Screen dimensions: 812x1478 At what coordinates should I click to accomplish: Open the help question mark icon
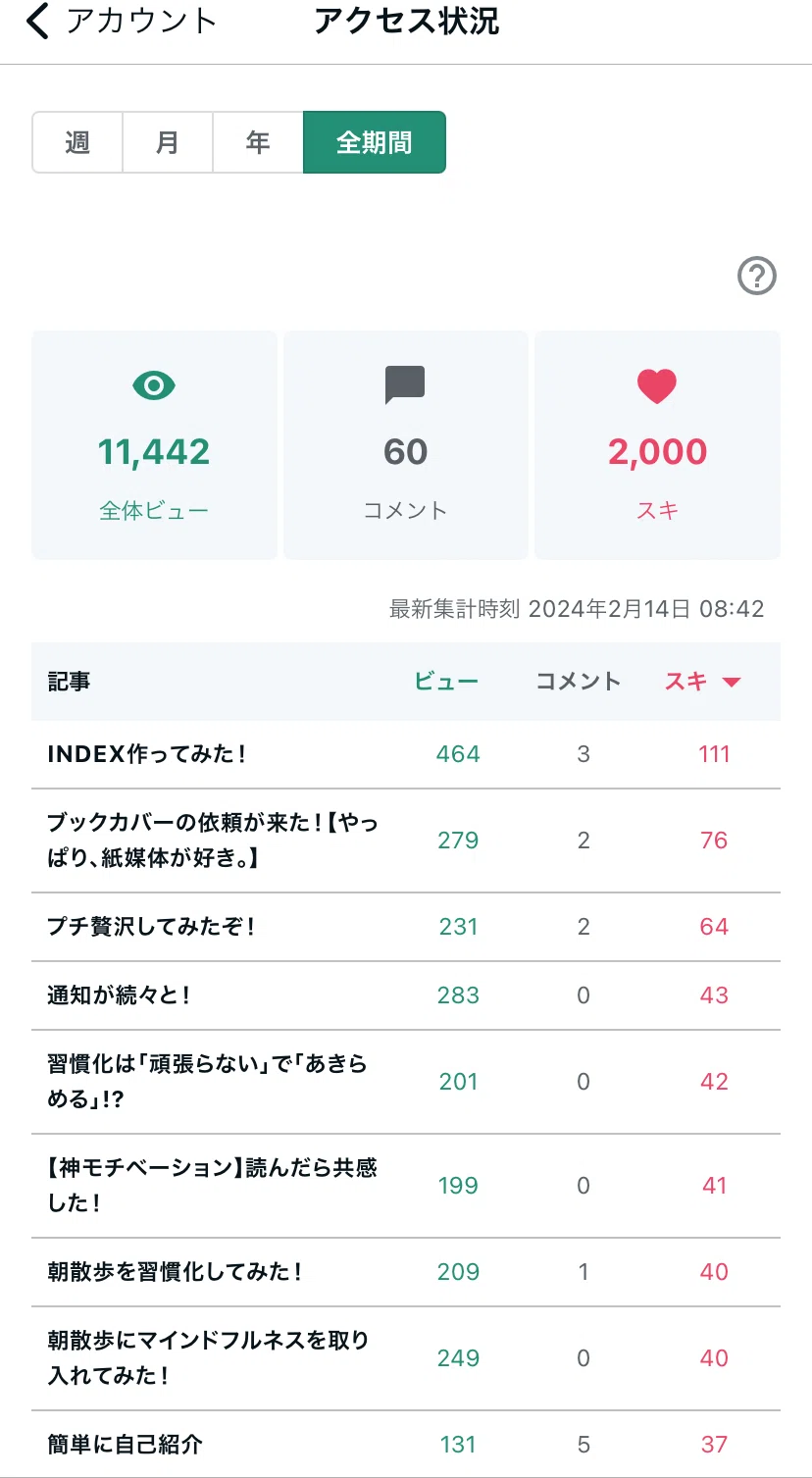click(756, 277)
